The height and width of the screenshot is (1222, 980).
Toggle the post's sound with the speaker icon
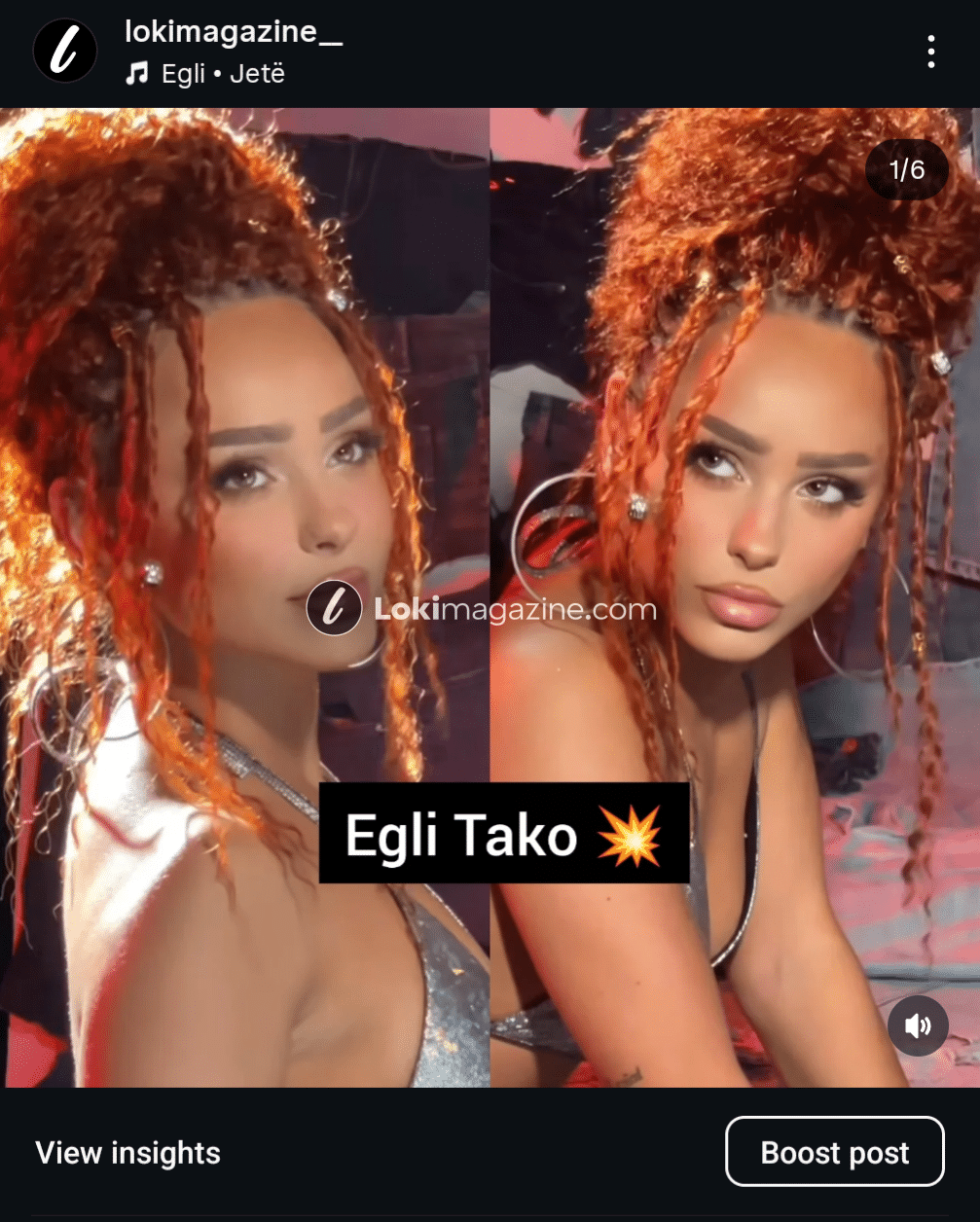[918, 1025]
